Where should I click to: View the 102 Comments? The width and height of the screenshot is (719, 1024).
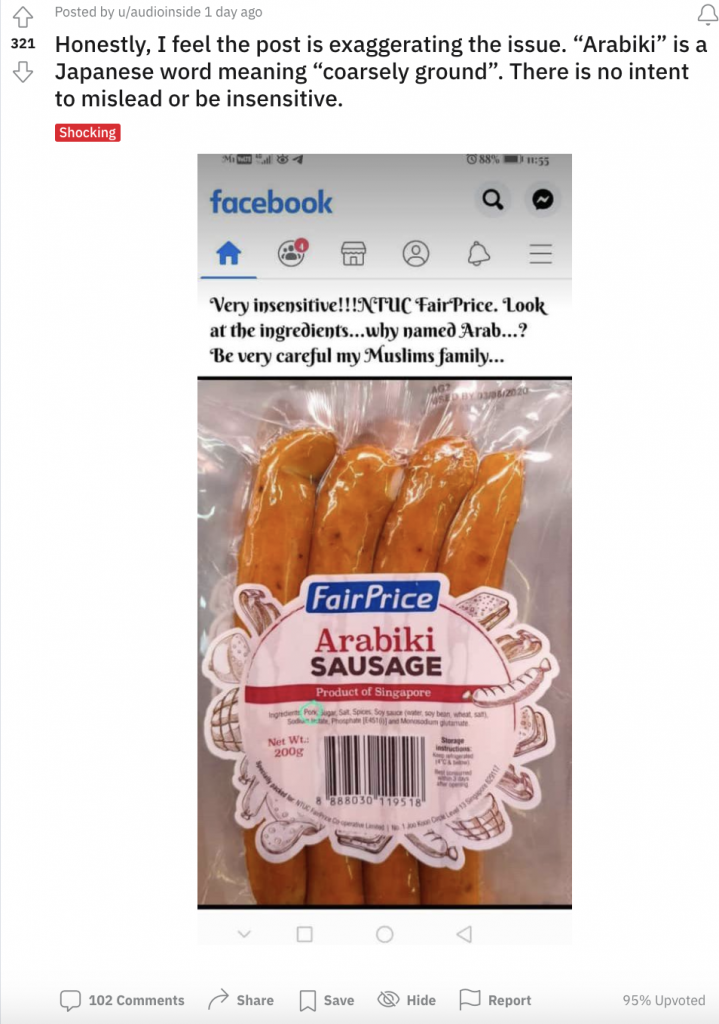coord(122,1000)
